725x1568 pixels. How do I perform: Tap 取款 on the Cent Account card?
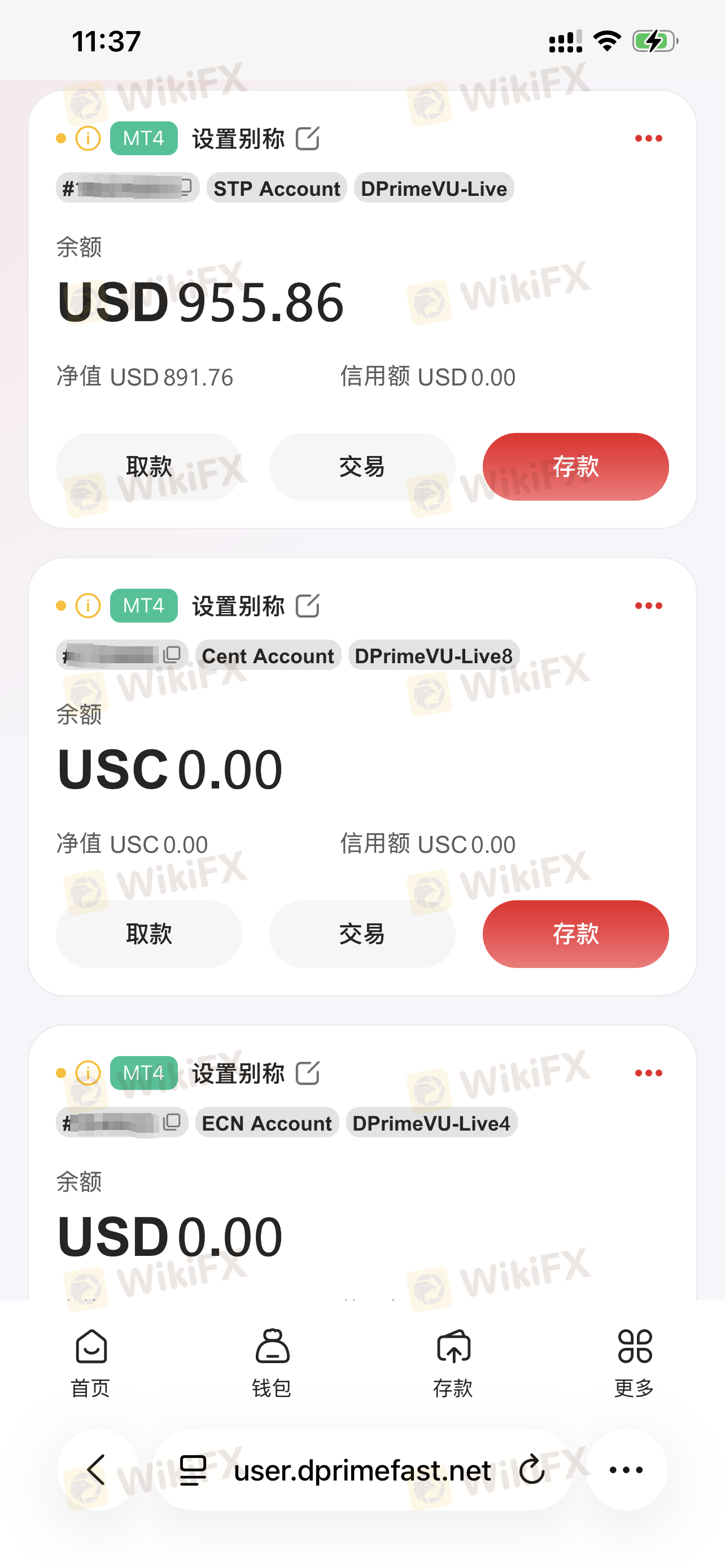(149, 934)
